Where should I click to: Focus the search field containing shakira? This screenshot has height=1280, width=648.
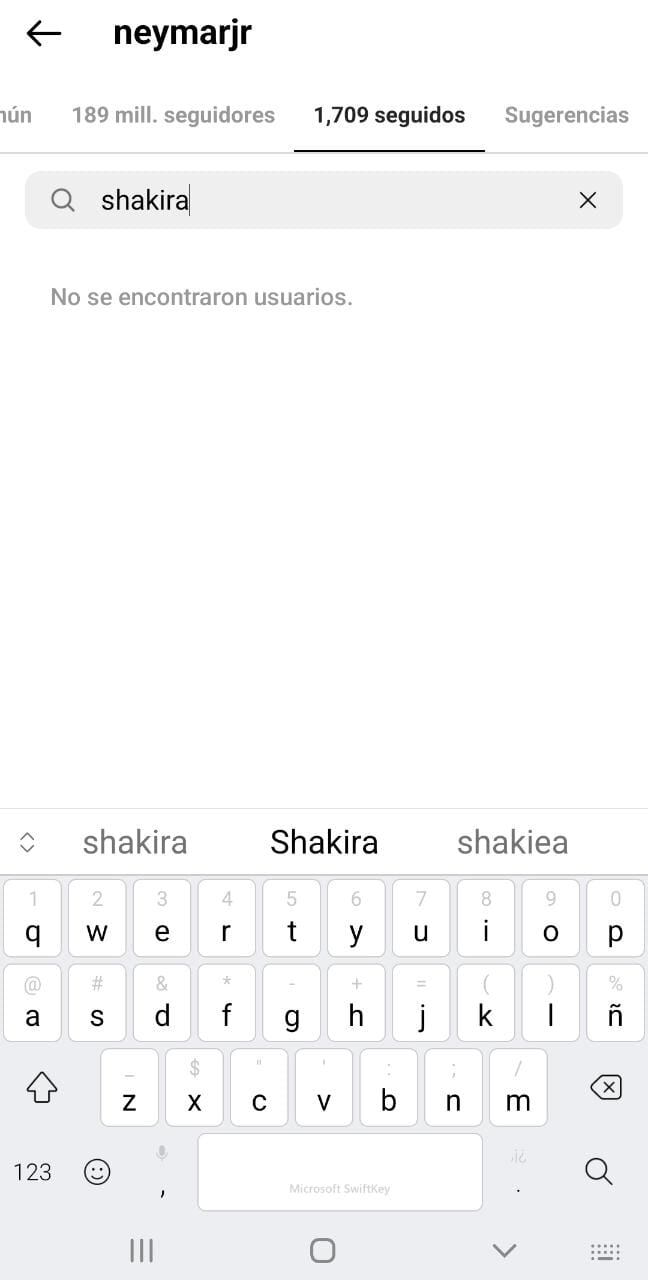320,200
